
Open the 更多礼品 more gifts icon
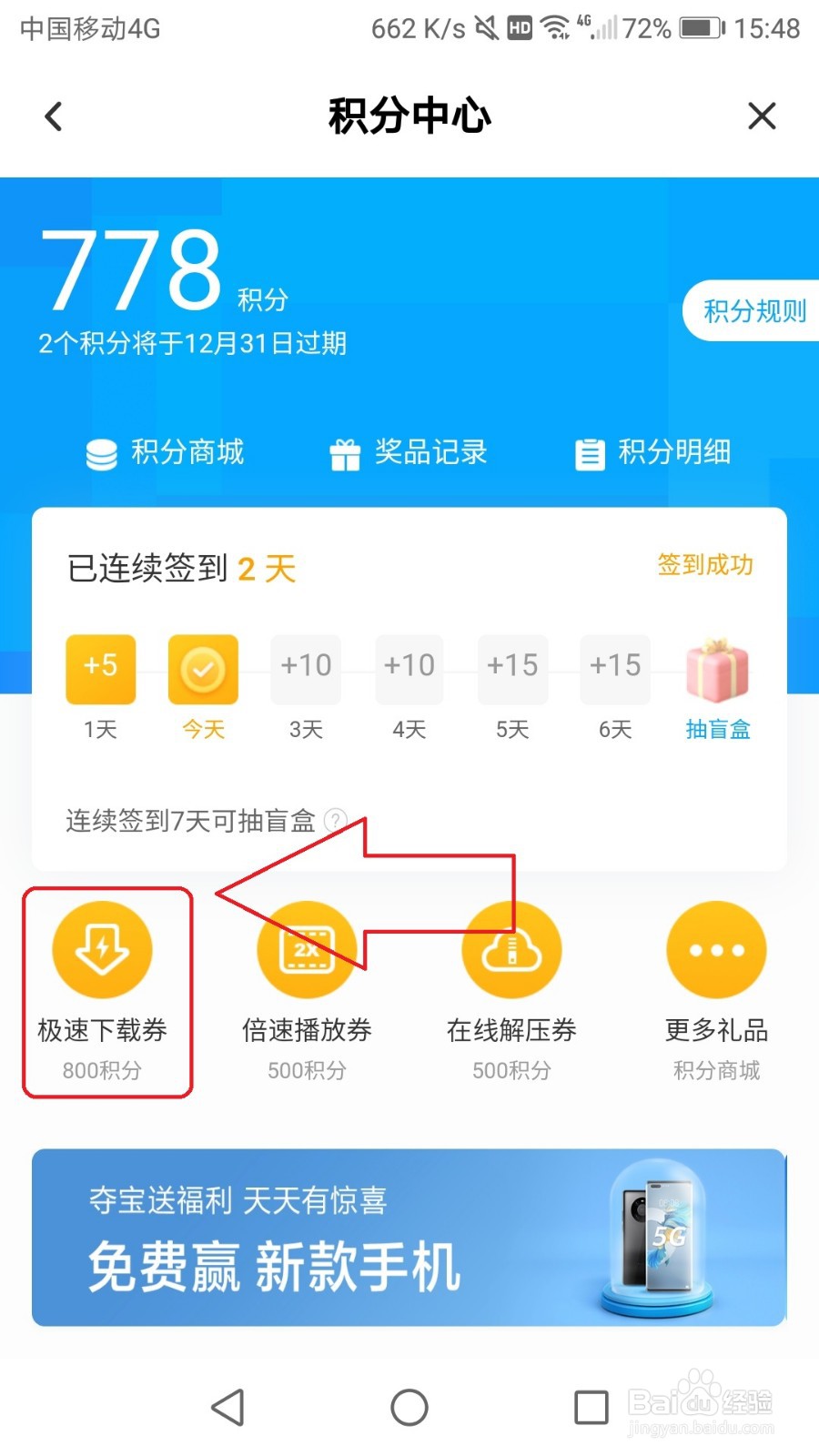click(x=717, y=948)
